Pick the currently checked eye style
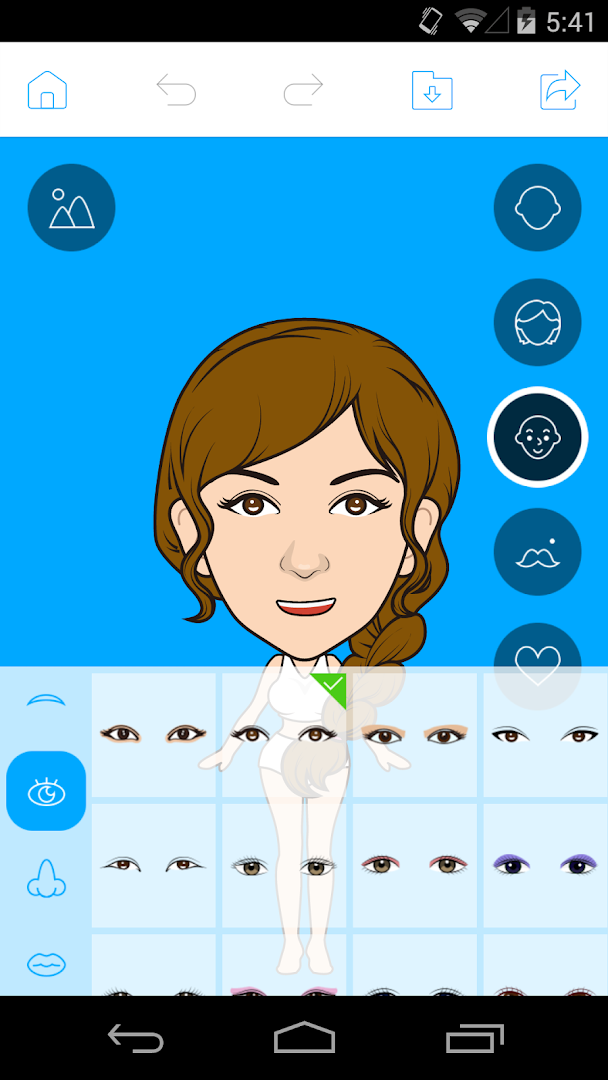This screenshot has width=608, height=1080. (x=285, y=735)
